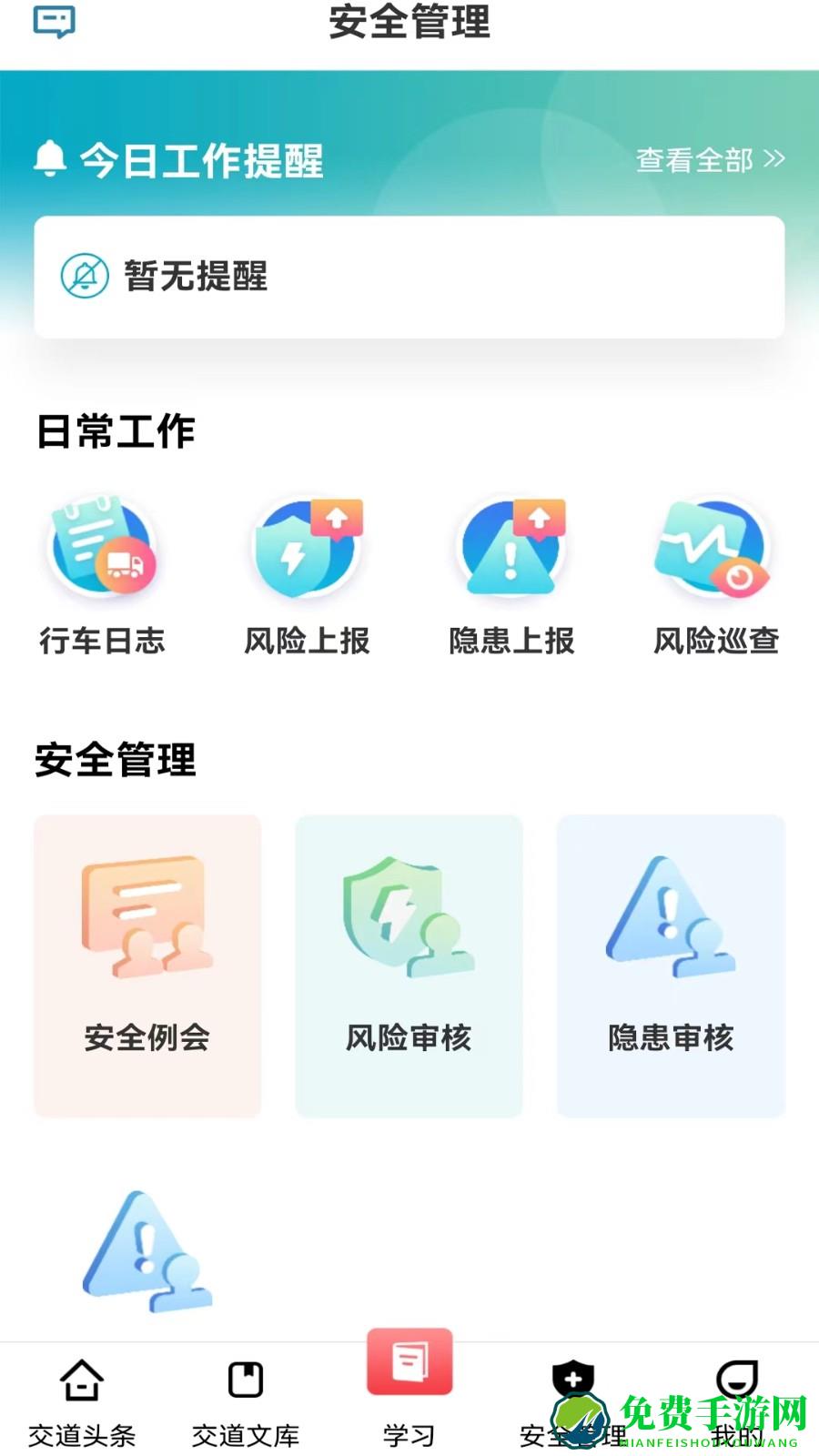Click the 日常工作 section title
Viewport: 819px width, 1456px height.
[116, 430]
